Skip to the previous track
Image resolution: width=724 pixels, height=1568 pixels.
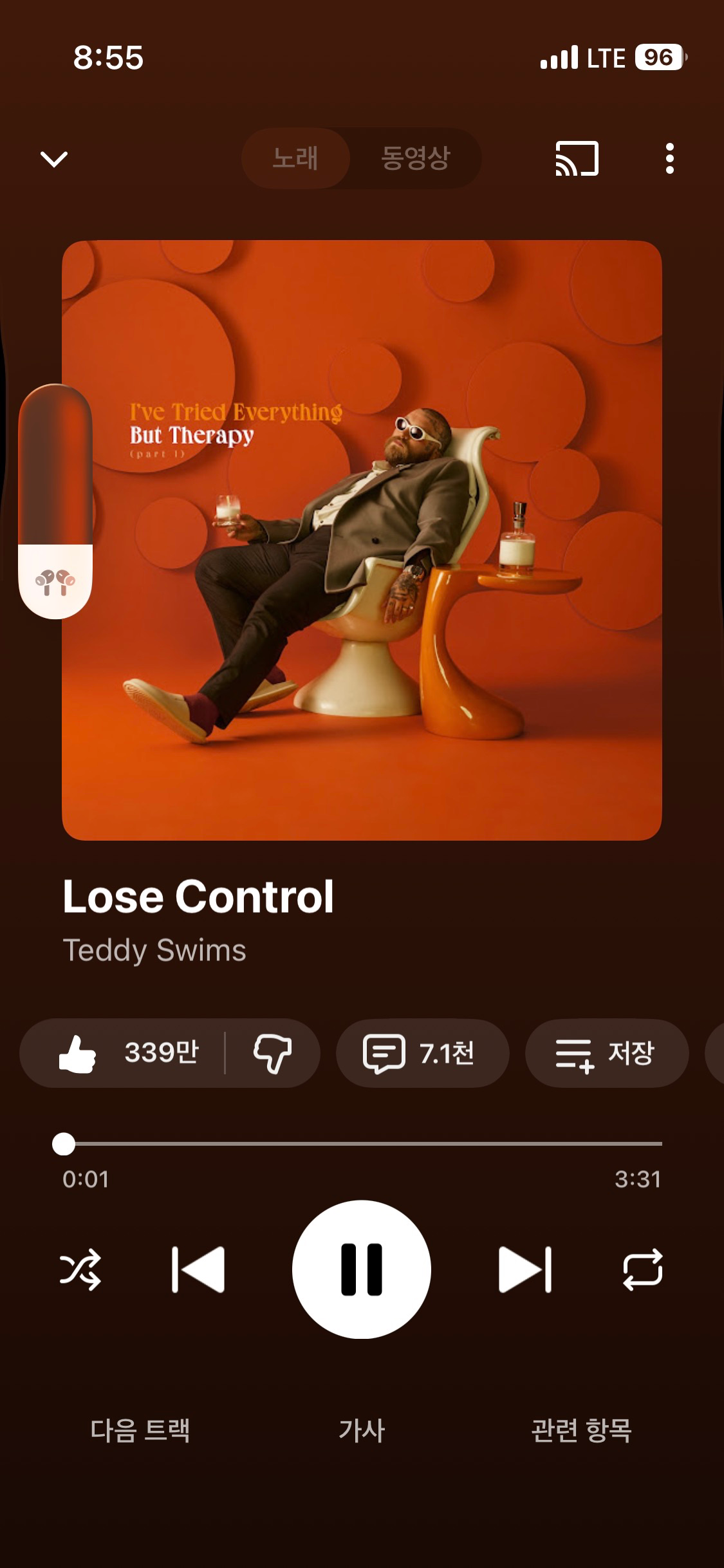[x=198, y=1269]
